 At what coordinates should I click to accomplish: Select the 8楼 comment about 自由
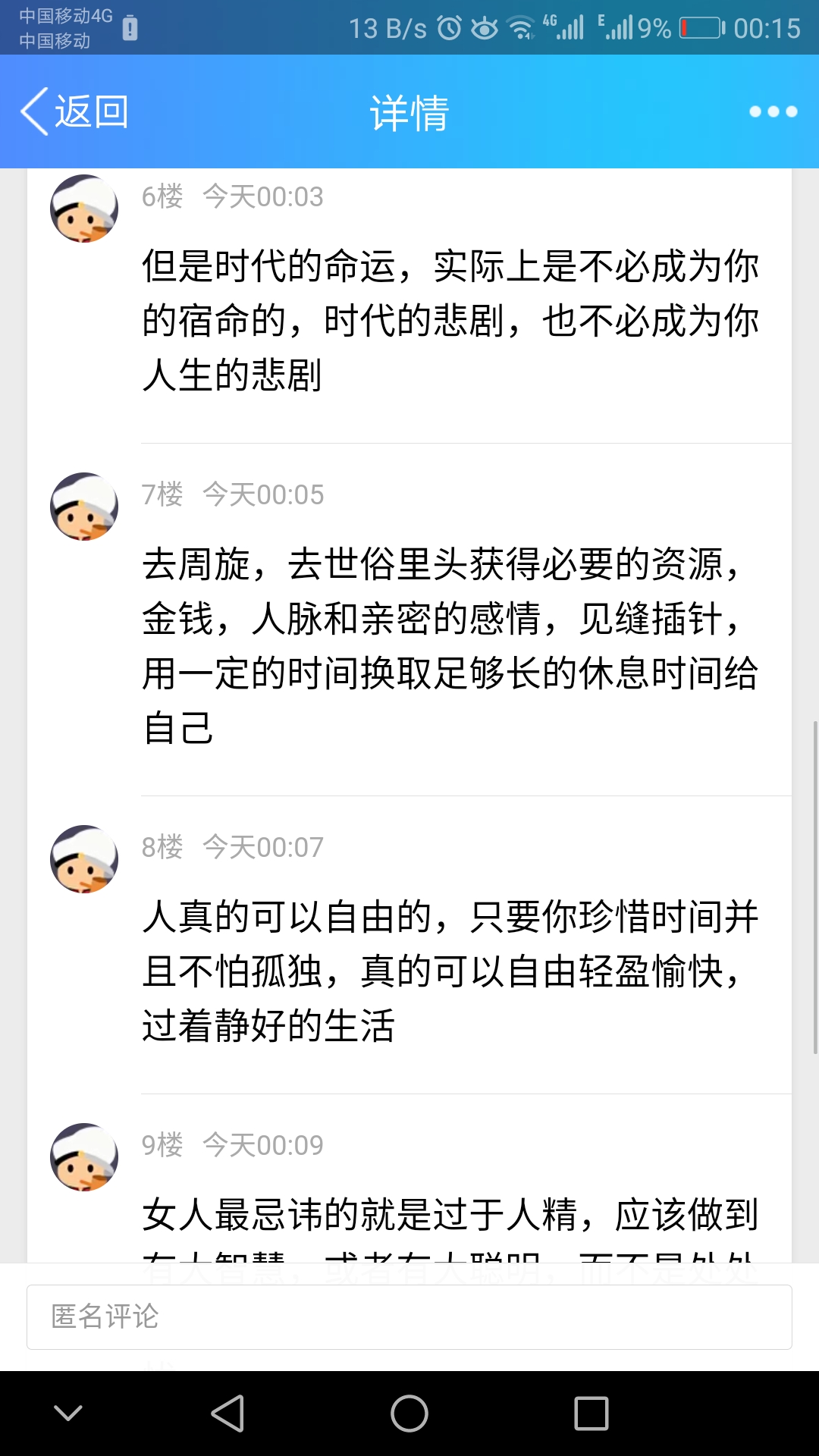pos(449,971)
